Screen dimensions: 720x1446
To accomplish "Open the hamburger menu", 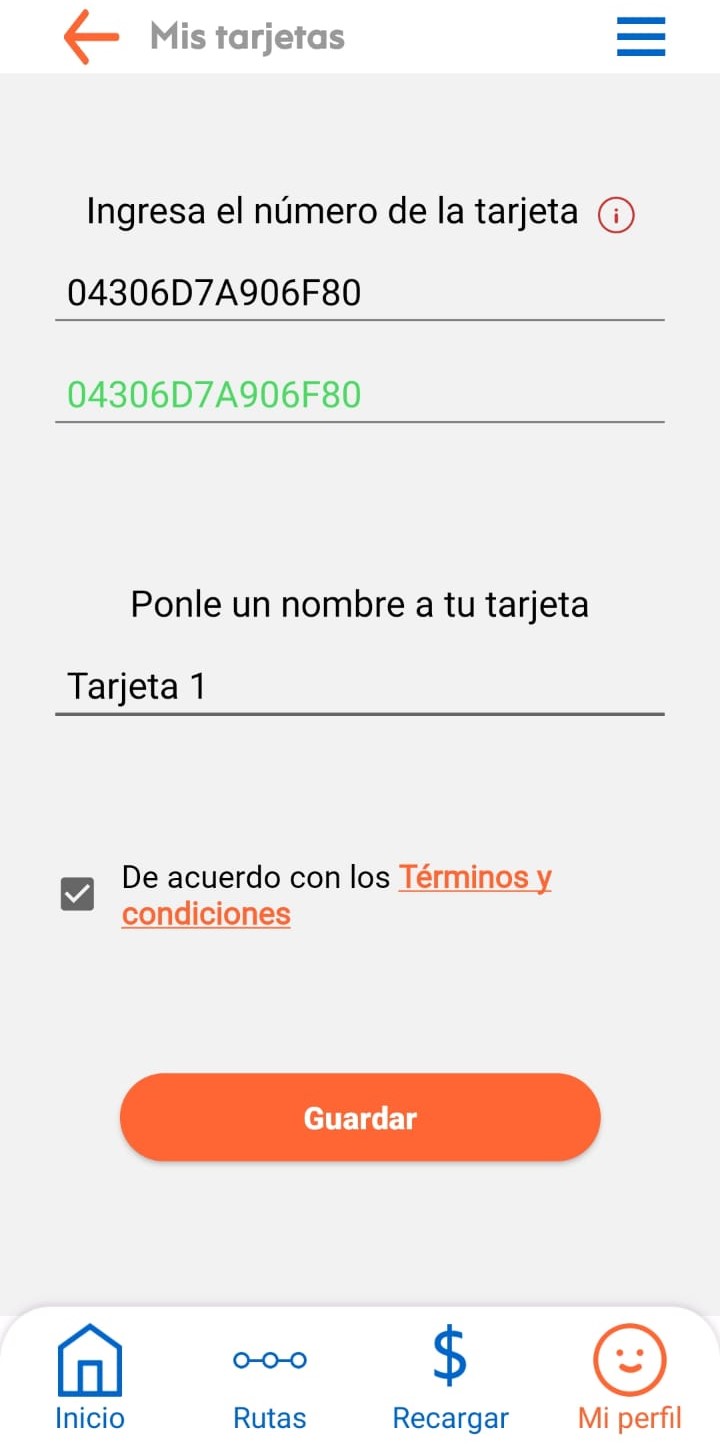I will [x=641, y=38].
